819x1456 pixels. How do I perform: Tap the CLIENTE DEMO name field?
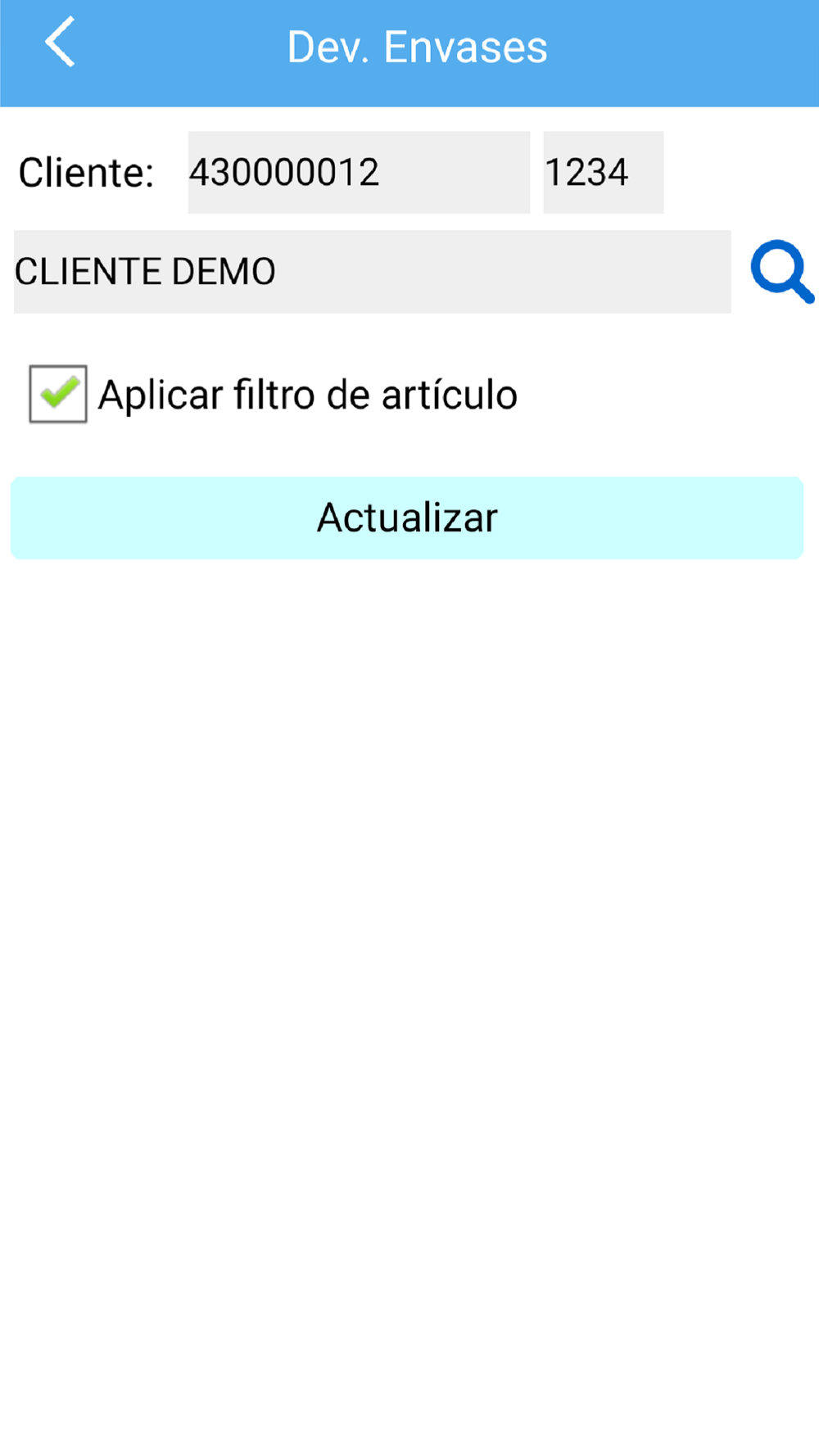[372, 272]
